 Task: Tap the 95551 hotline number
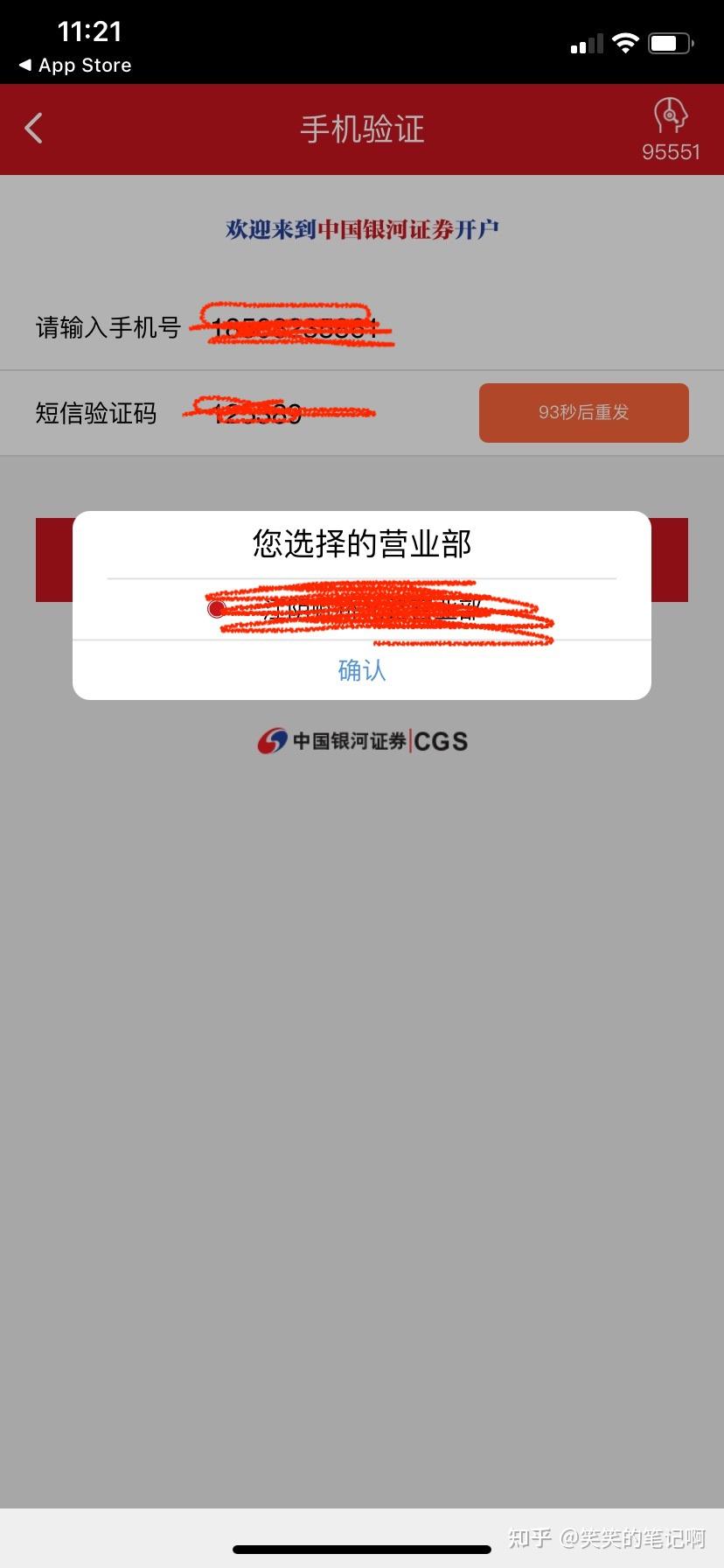coord(670,151)
